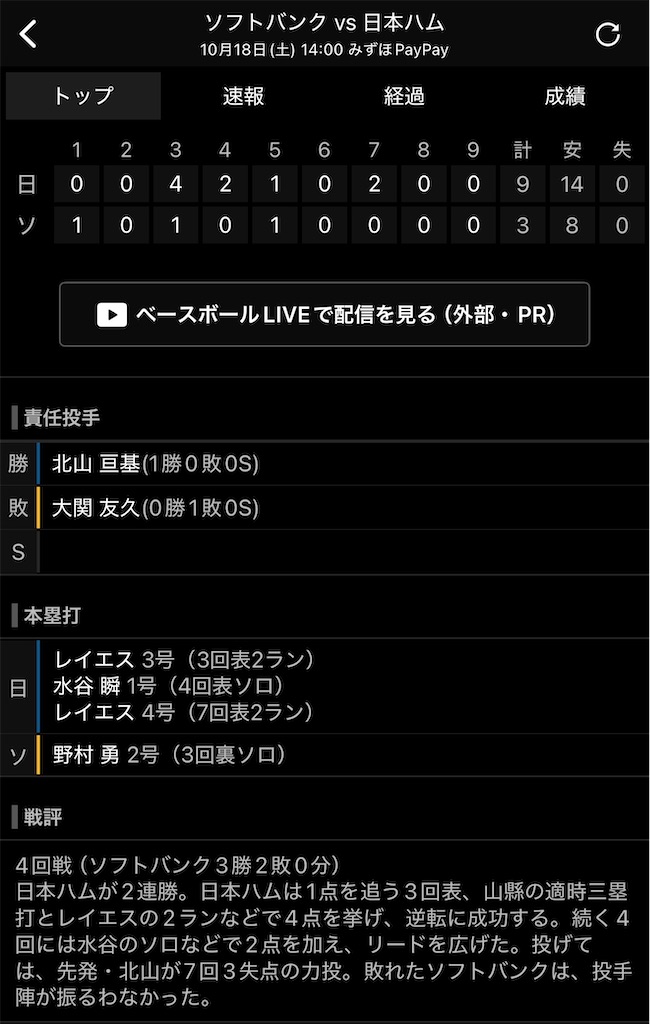
Task: Select the トップ tab
Action: (x=84, y=96)
